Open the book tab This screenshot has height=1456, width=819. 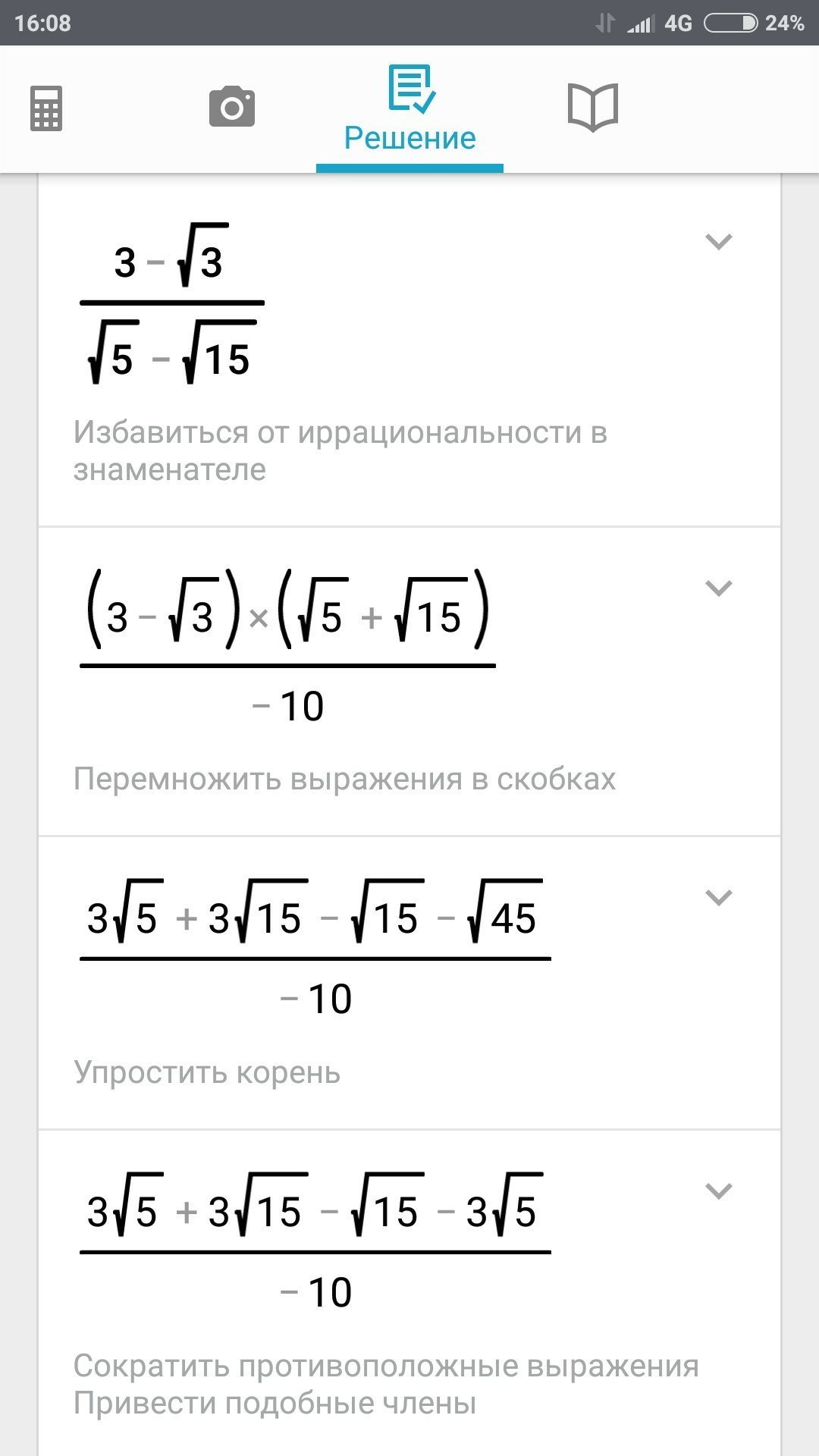pyautogui.click(x=593, y=108)
